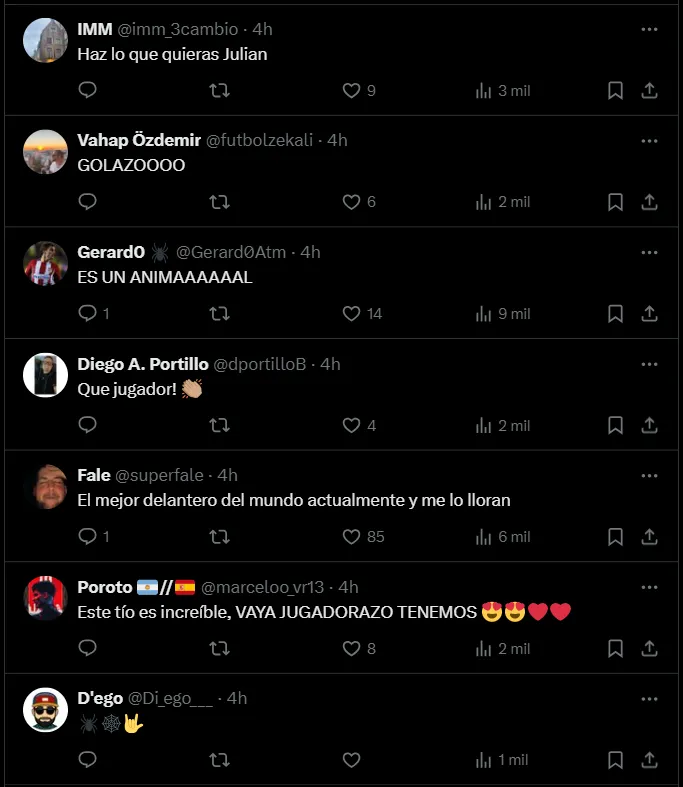Screen dimensions: 683x787
Task: Like Poroto's tweet
Action: [x=351, y=649]
